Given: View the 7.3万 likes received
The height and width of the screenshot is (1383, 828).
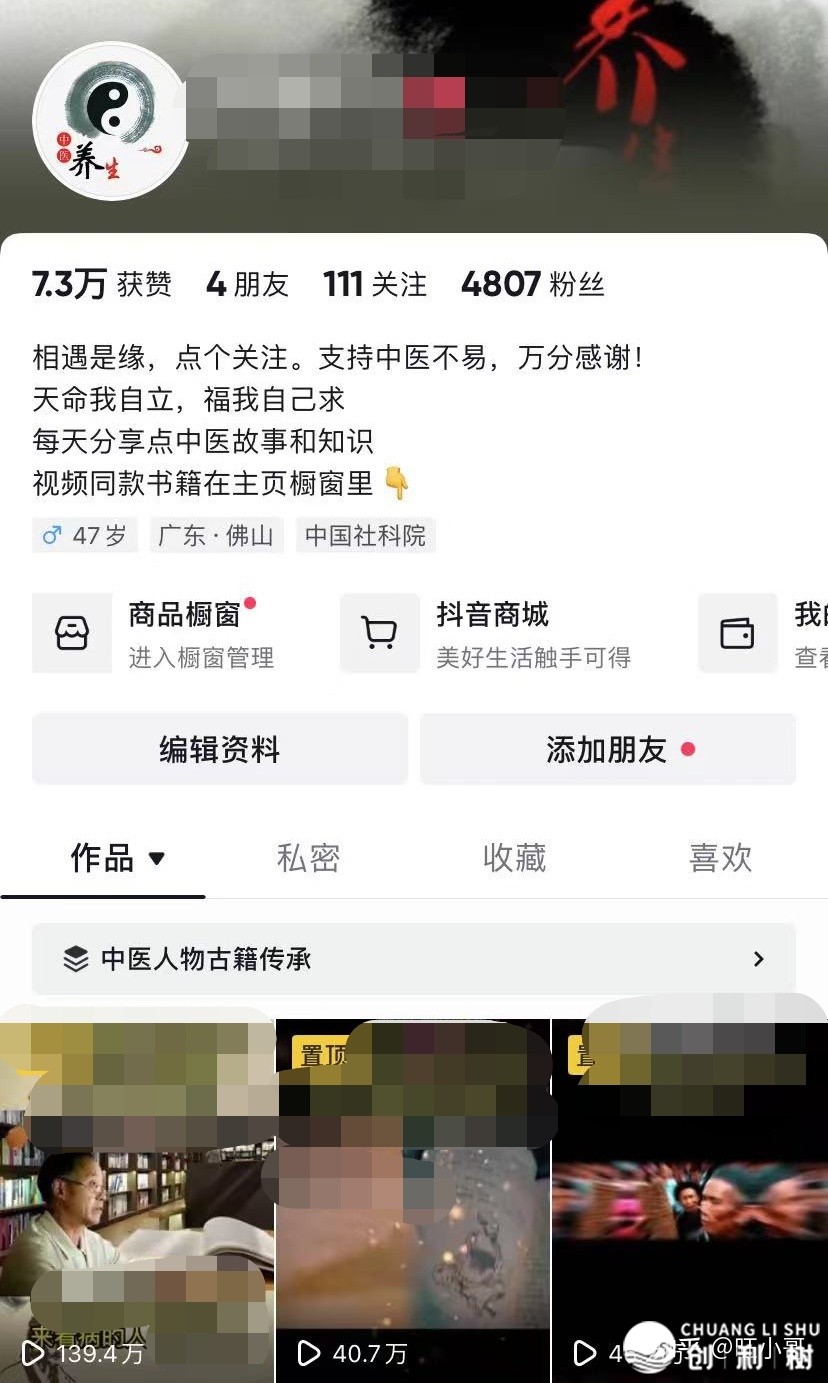Looking at the screenshot, I should click(101, 285).
